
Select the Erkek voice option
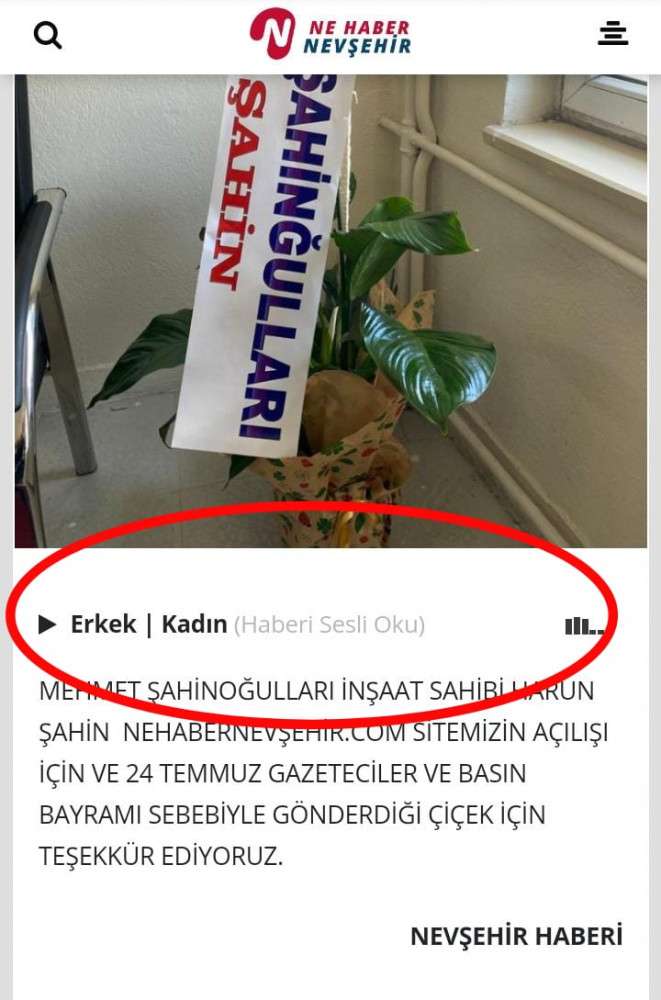pos(103,624)
